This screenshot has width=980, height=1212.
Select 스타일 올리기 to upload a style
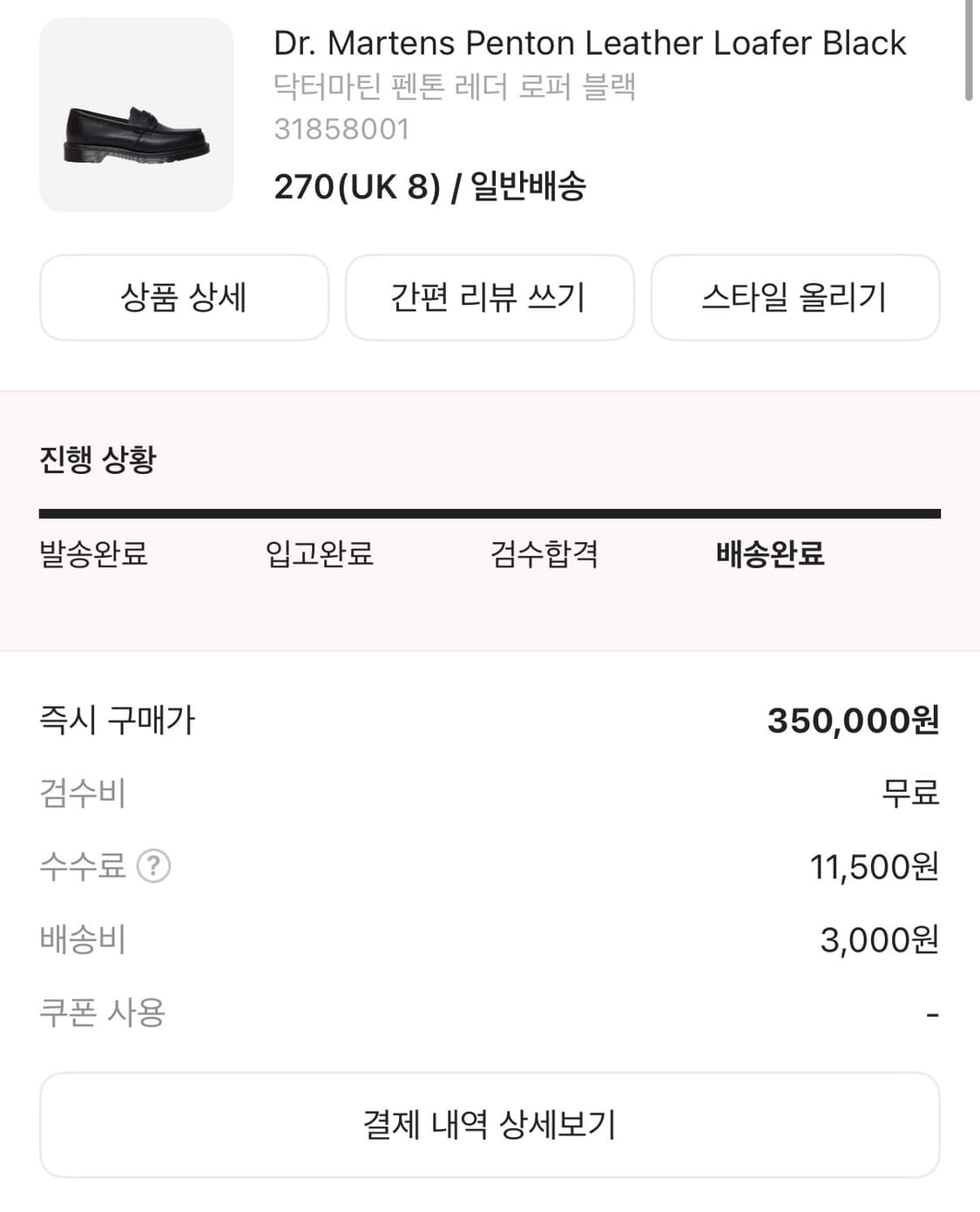pos(795,297)
